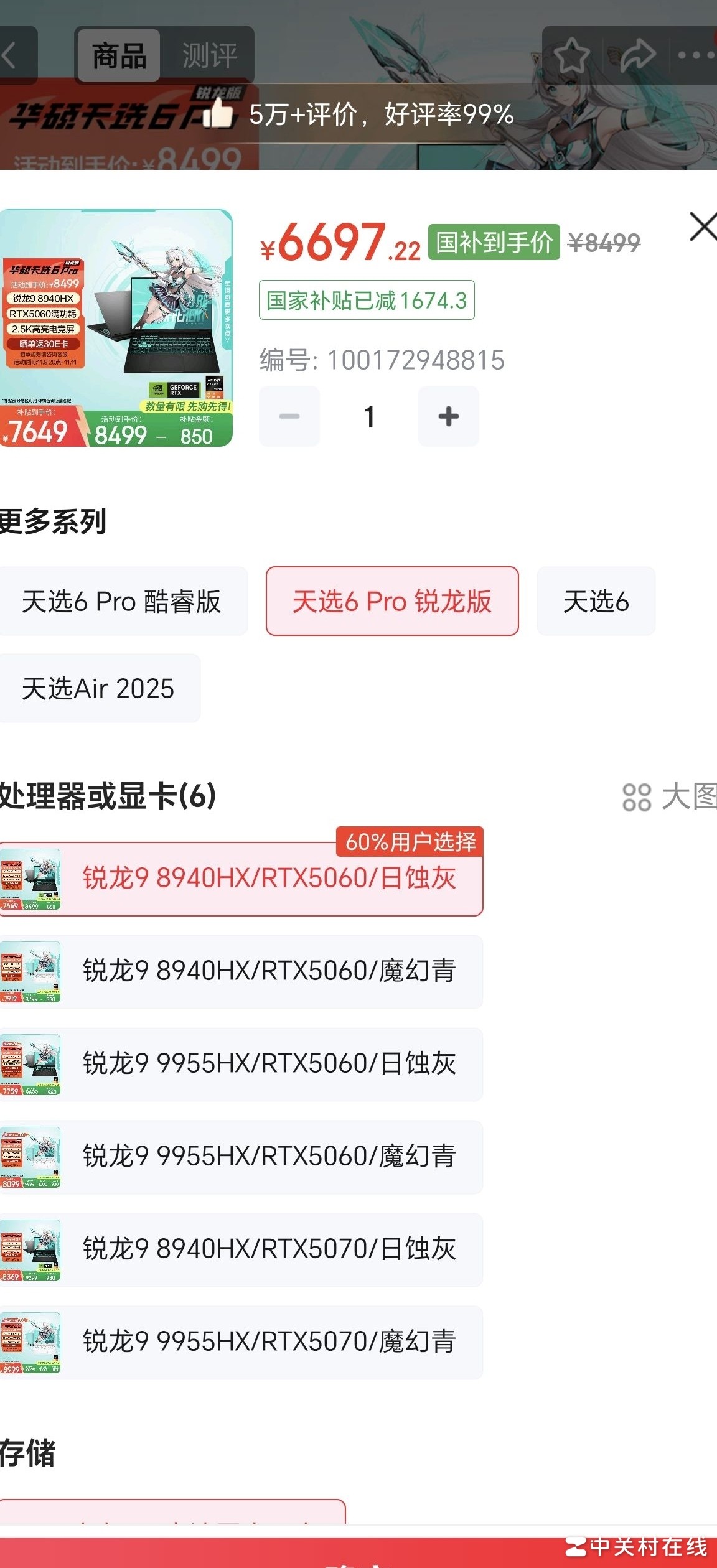The height and width of the screenshot is (1568, 717).
Task: Switch options to 大图 view
Action: coord(670,797)
